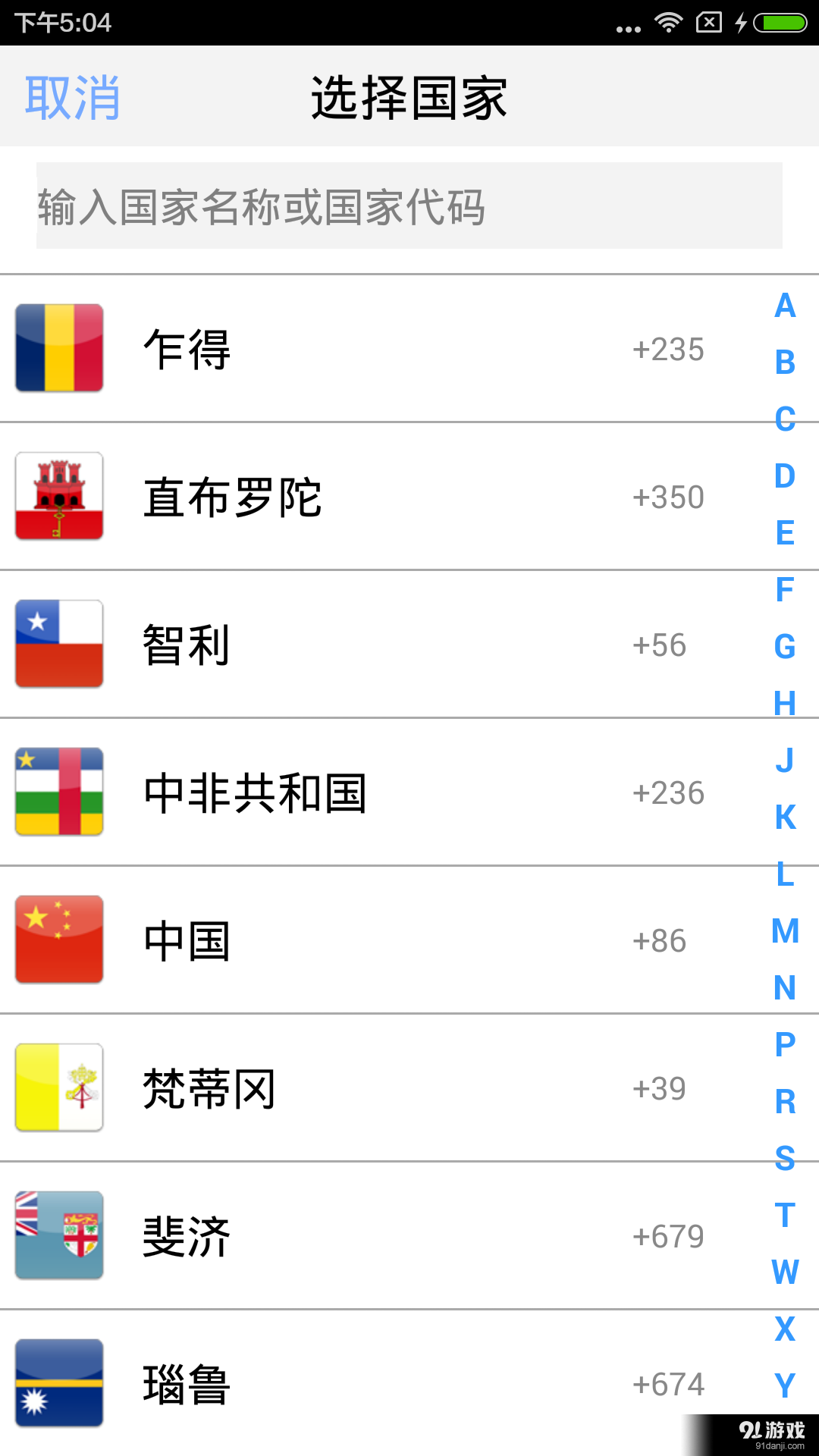Tap the Nauru flag icon
Screen dimensions: 819x1456
[x=59, y=1383]
